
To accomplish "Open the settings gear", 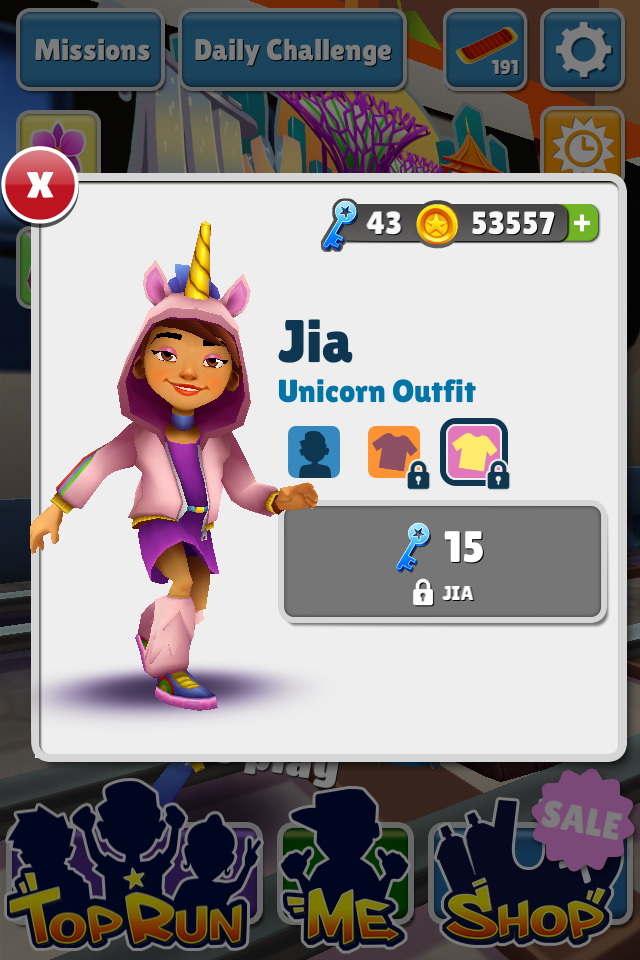I will (582, 50).
